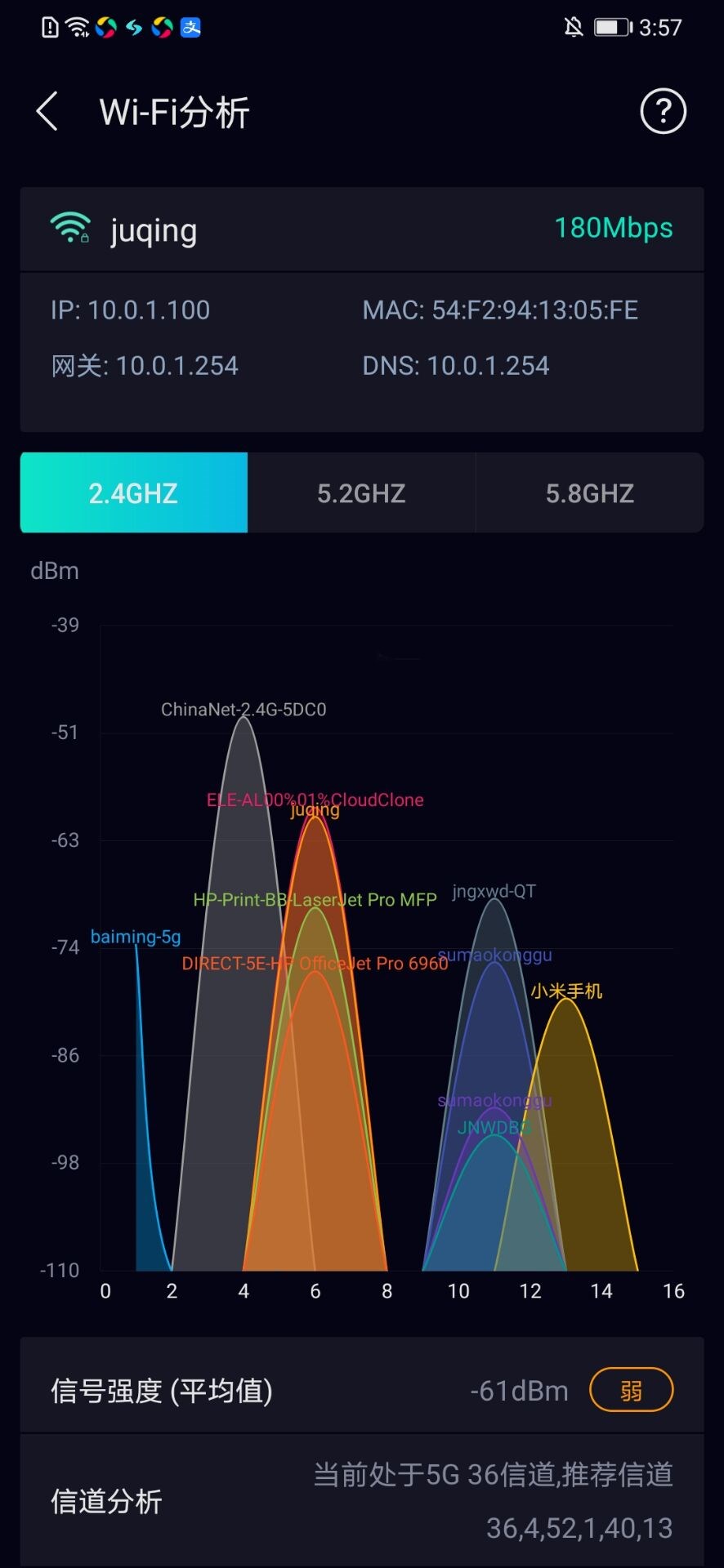Select the ChinaNet-2.4G-5DC0 curve label
The height and width of the screenshot is (1568, 724).
243,710
